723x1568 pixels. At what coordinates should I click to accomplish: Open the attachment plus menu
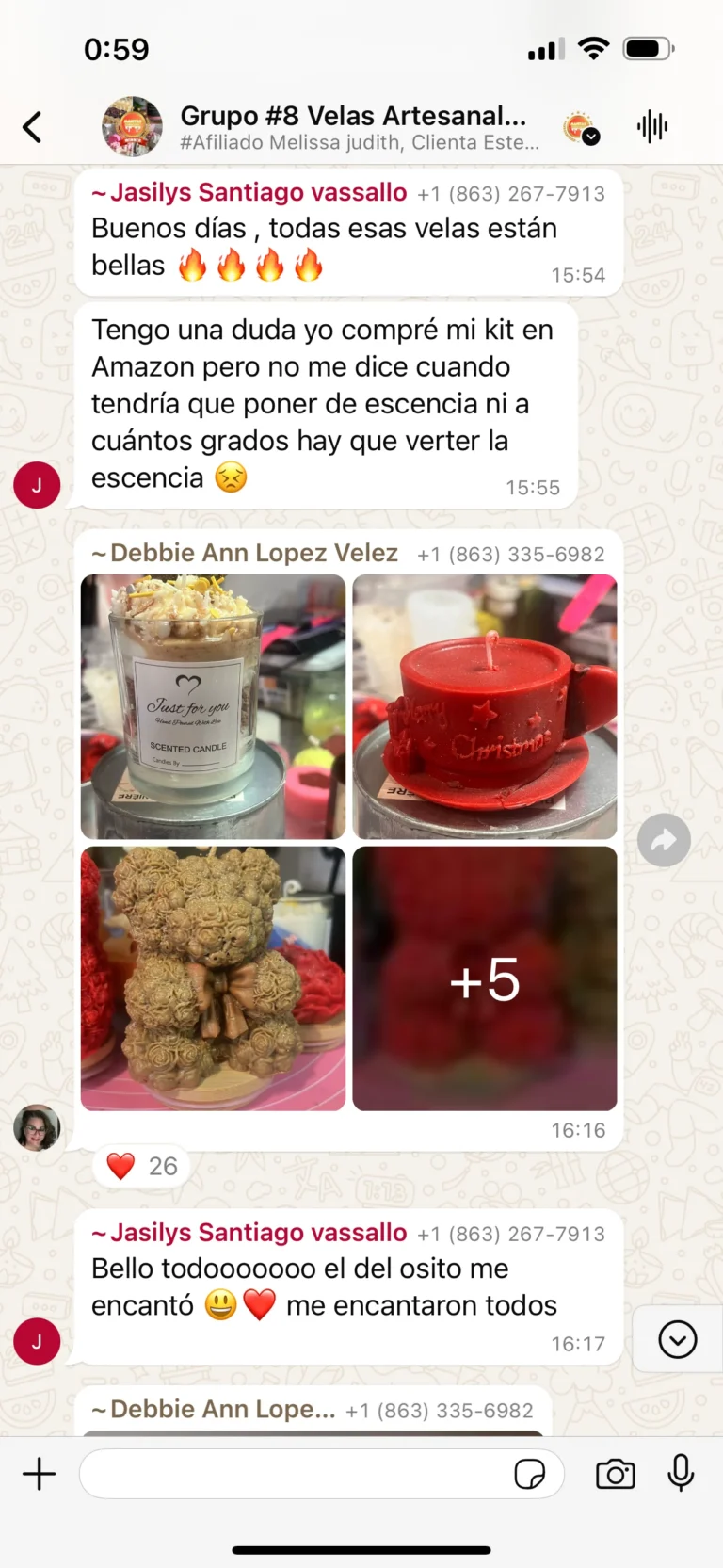(39, 1474)
